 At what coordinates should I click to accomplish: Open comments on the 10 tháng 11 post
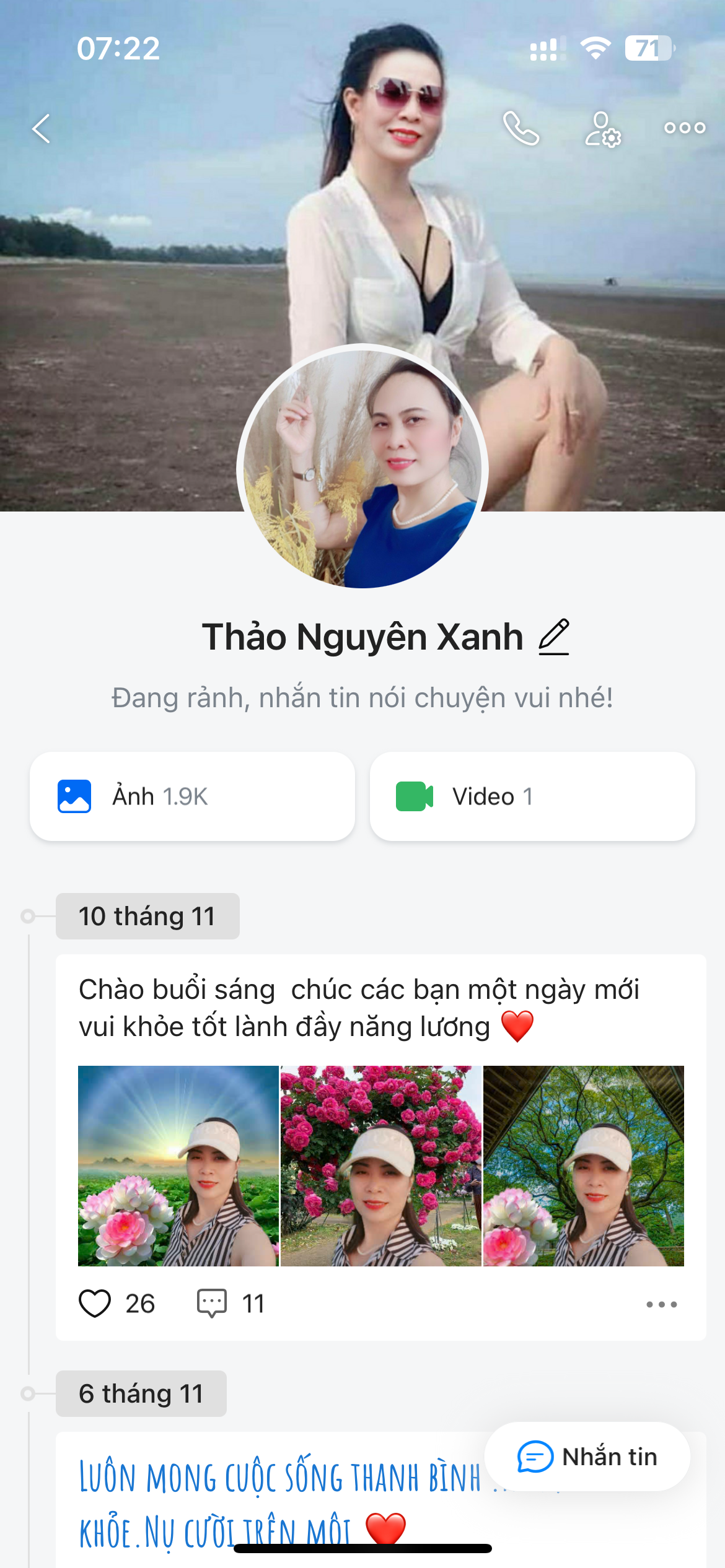(212, 1304)
